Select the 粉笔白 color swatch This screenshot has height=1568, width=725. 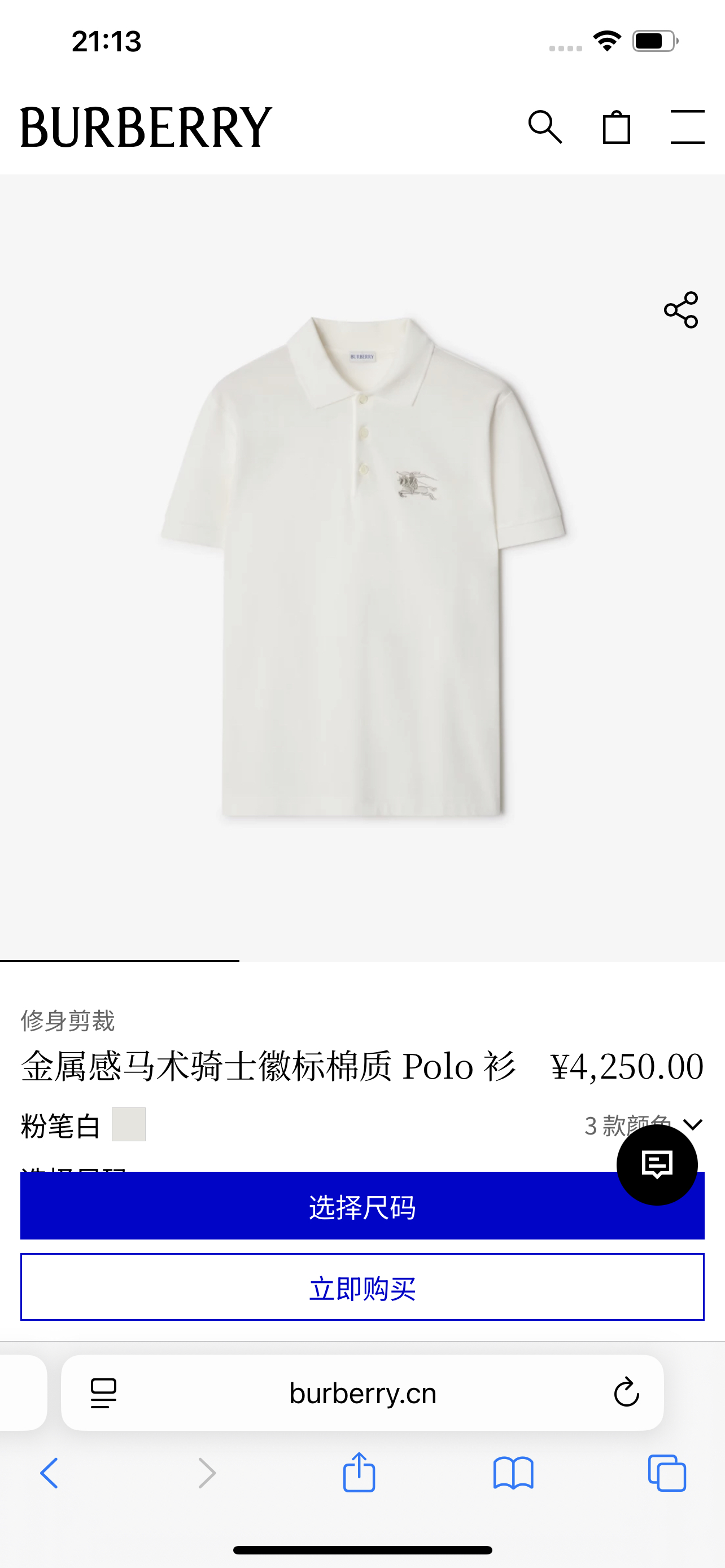point(128,1124)
